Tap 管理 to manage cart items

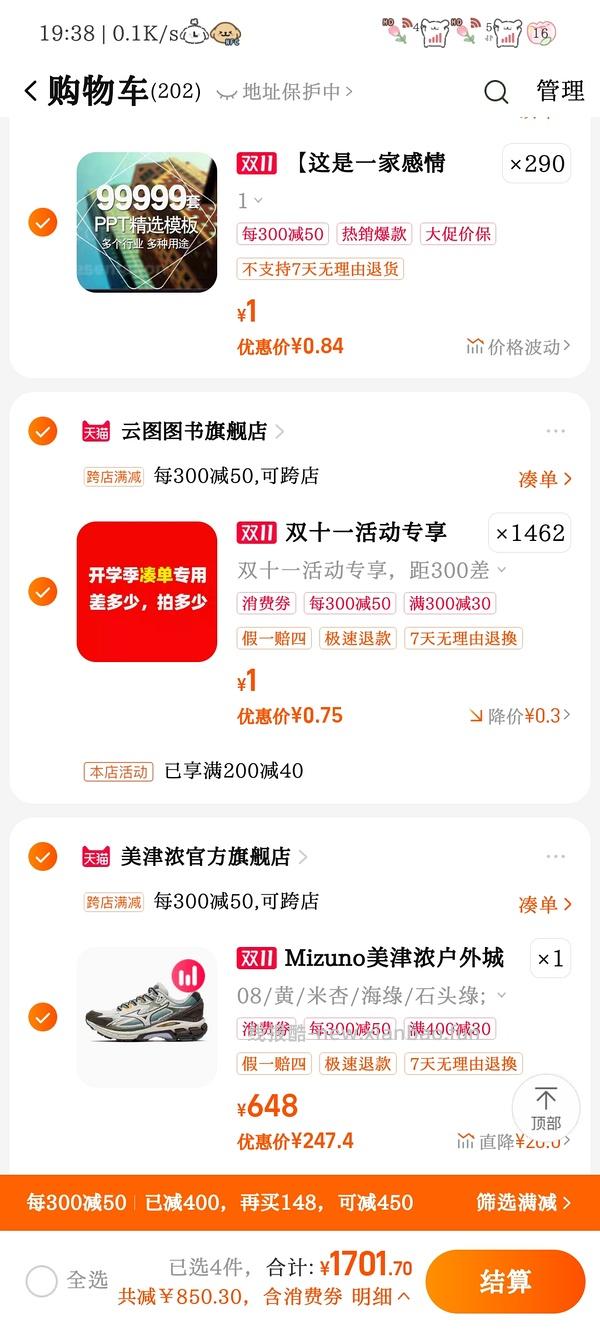pos(560,91)
